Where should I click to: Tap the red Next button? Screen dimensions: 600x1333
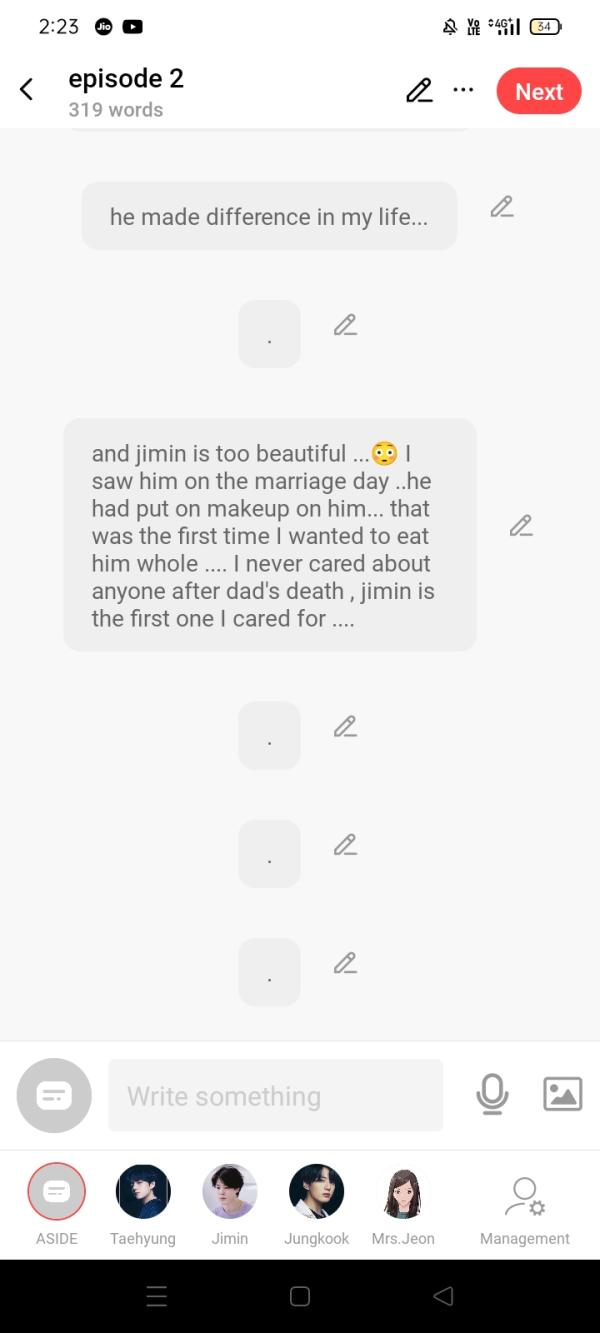[539, 91]
